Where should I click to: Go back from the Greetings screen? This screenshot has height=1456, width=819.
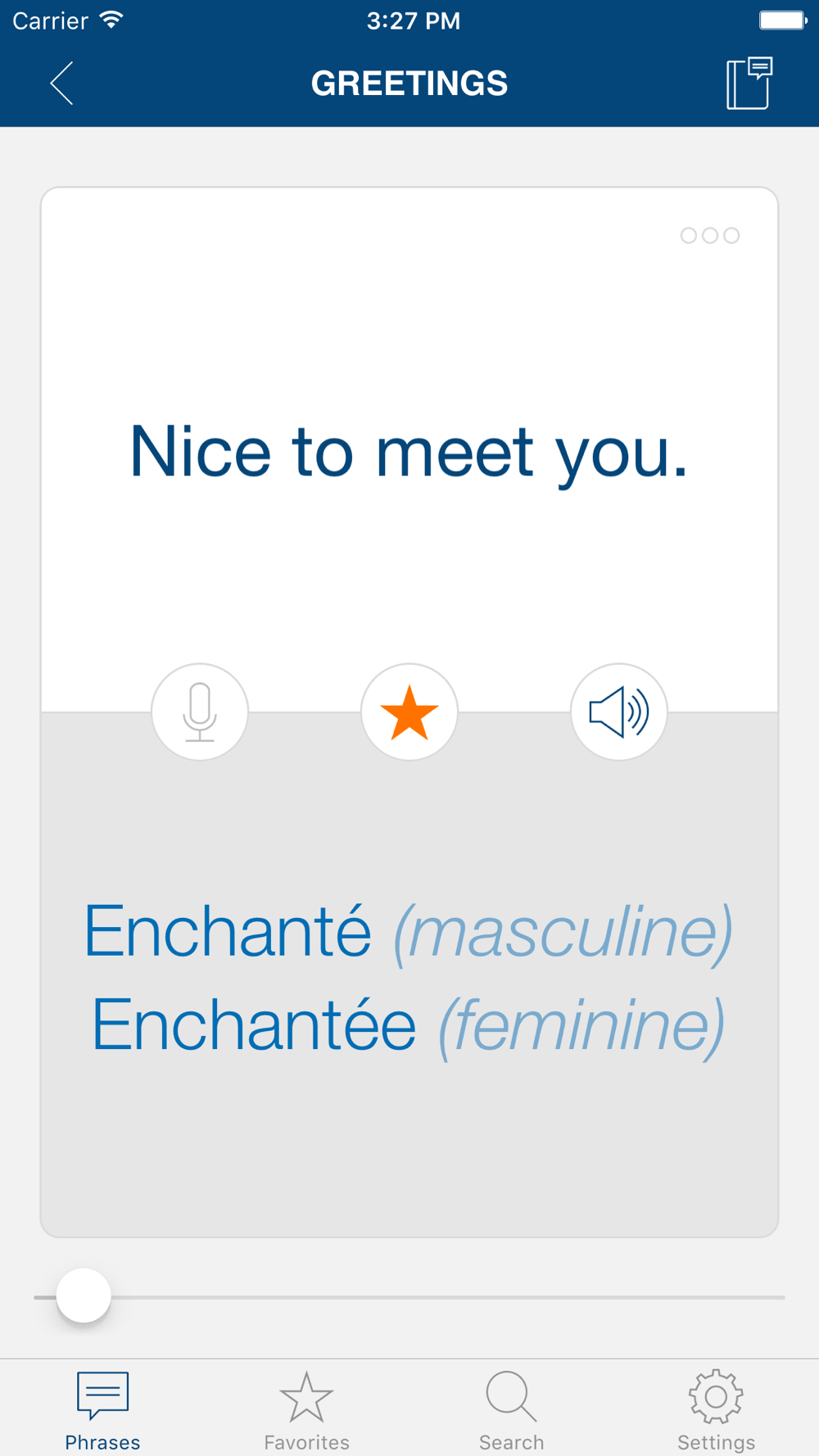click(61, 83)
